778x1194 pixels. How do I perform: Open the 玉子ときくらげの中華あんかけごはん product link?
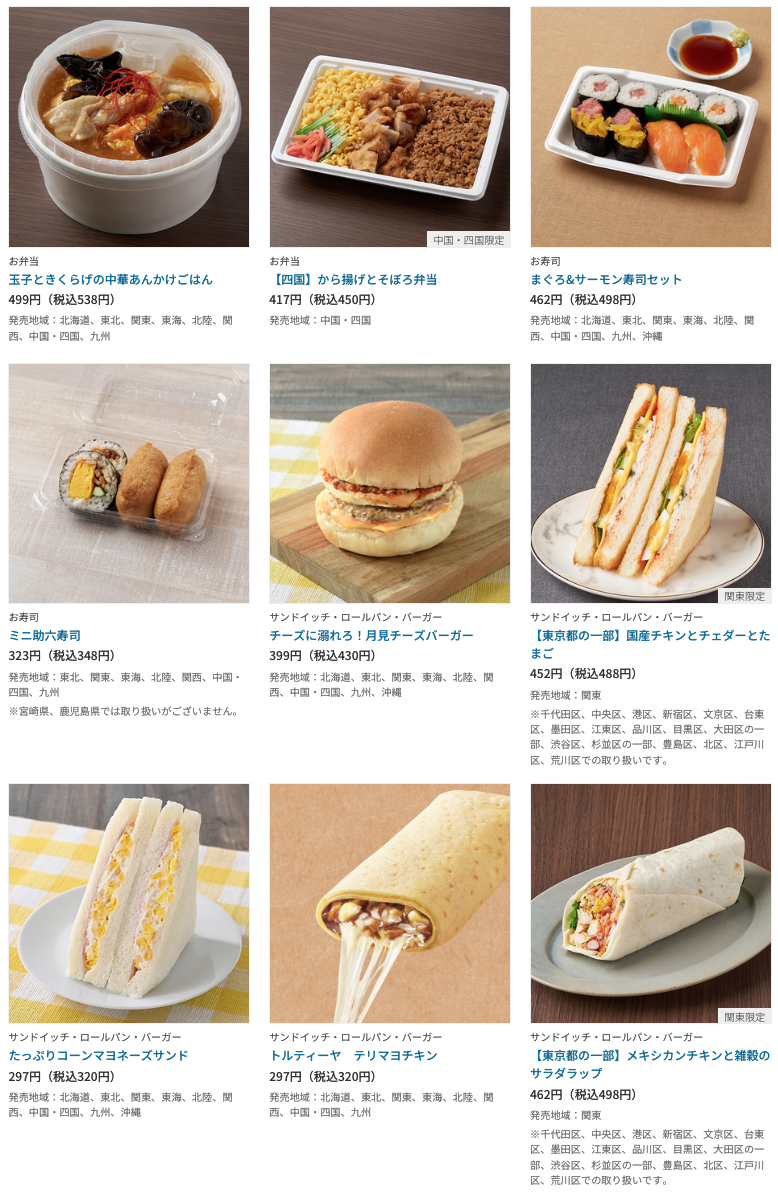(x=110, y=279)
